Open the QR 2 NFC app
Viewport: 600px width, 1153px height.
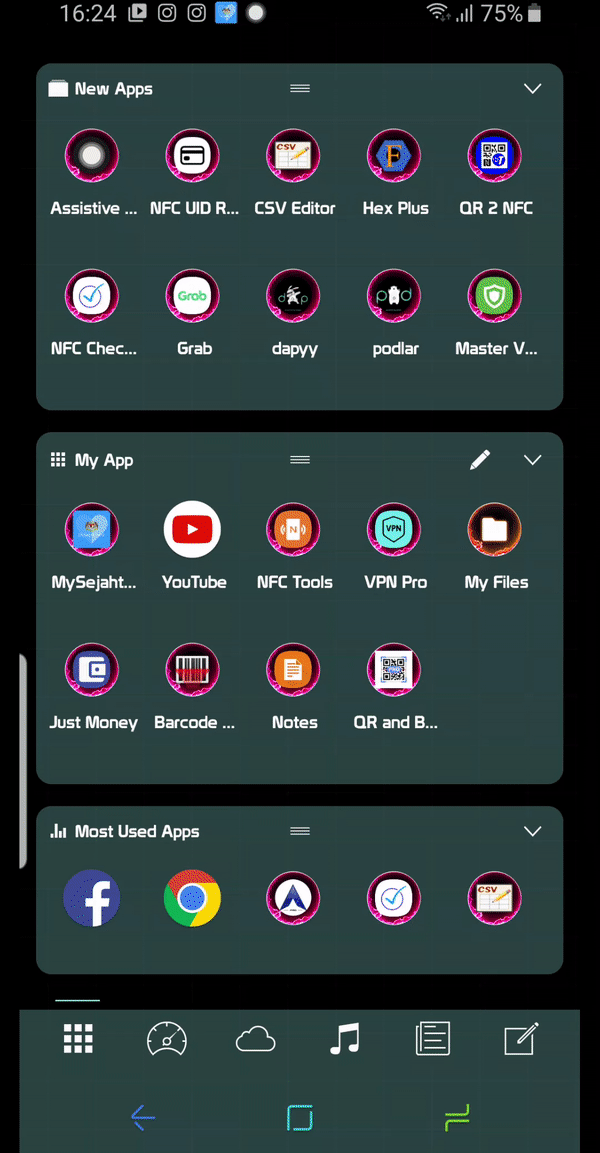[496, 157]
